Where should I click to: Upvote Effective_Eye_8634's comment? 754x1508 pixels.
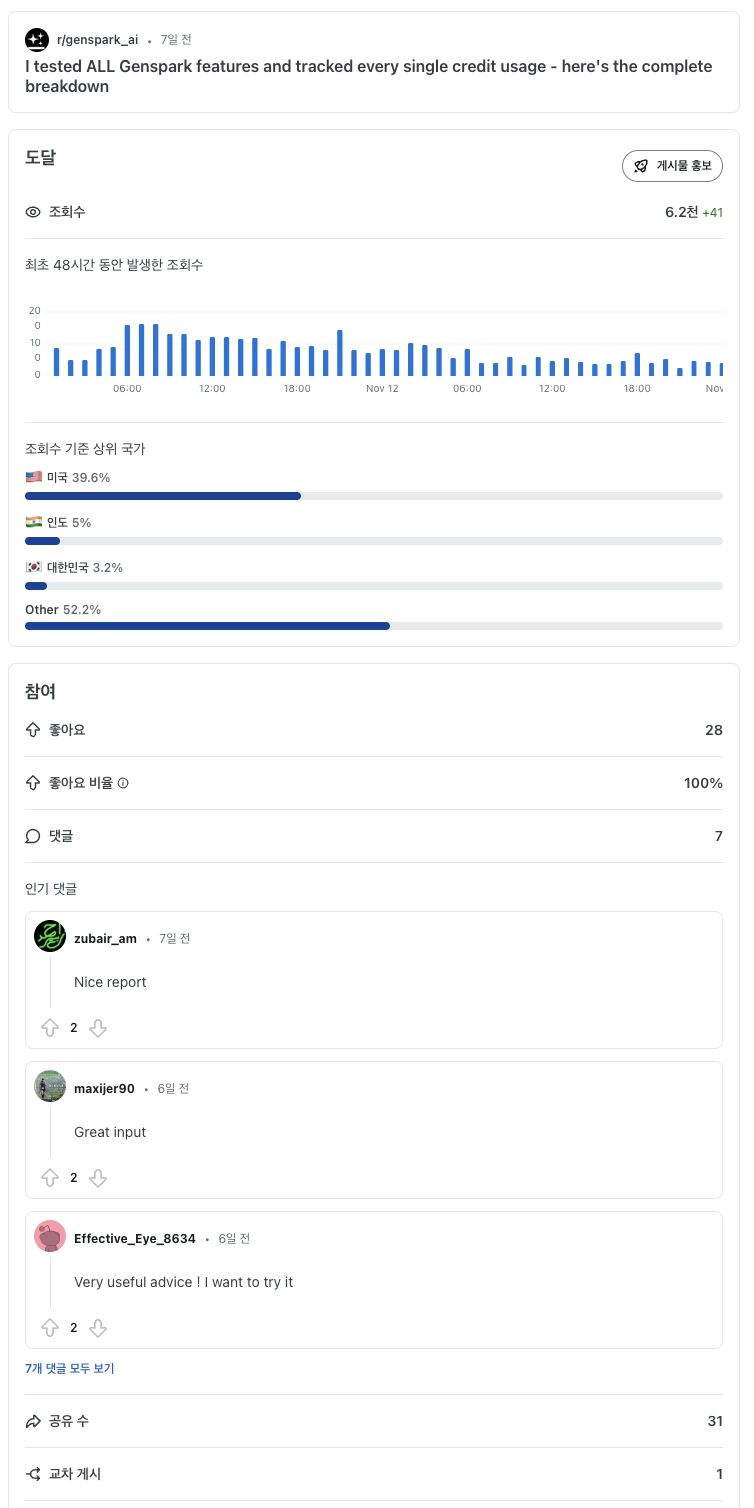[x=50, y=1327]
